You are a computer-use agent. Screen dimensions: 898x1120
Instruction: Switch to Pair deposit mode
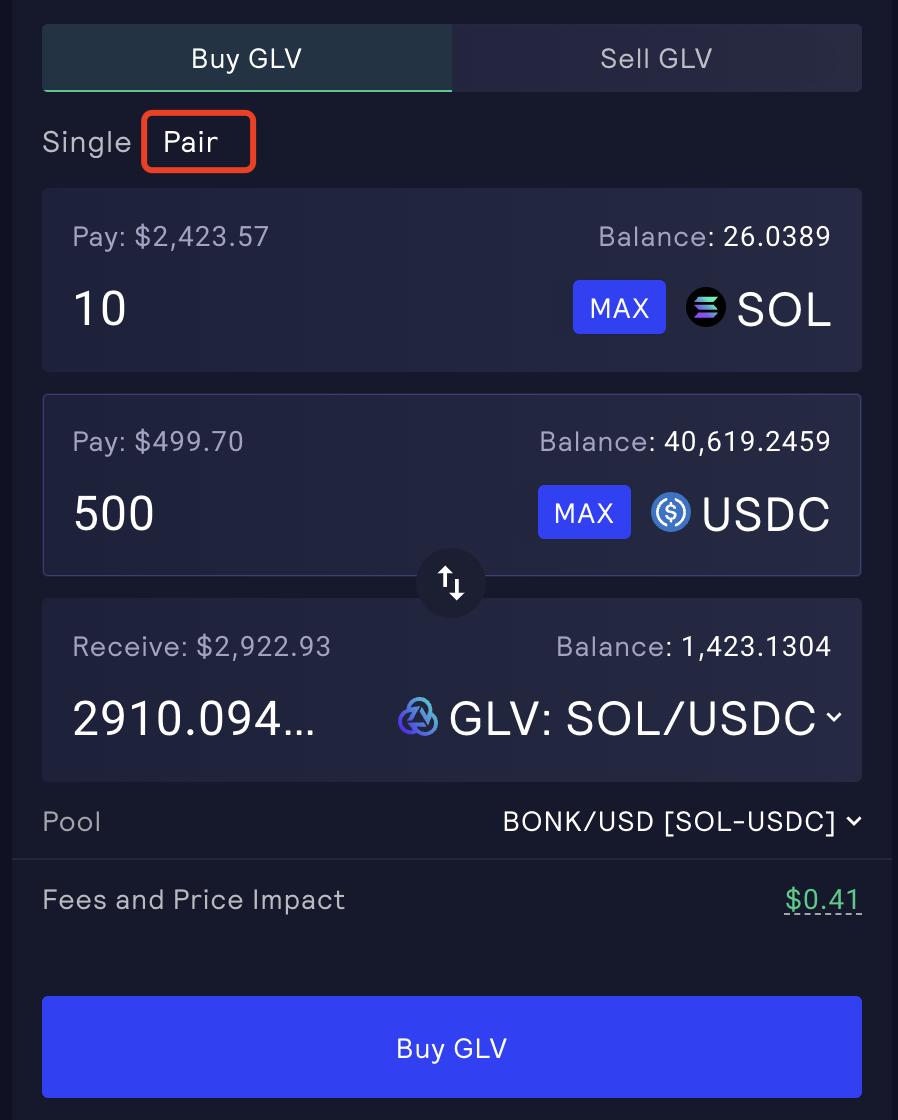pos(198,142)
